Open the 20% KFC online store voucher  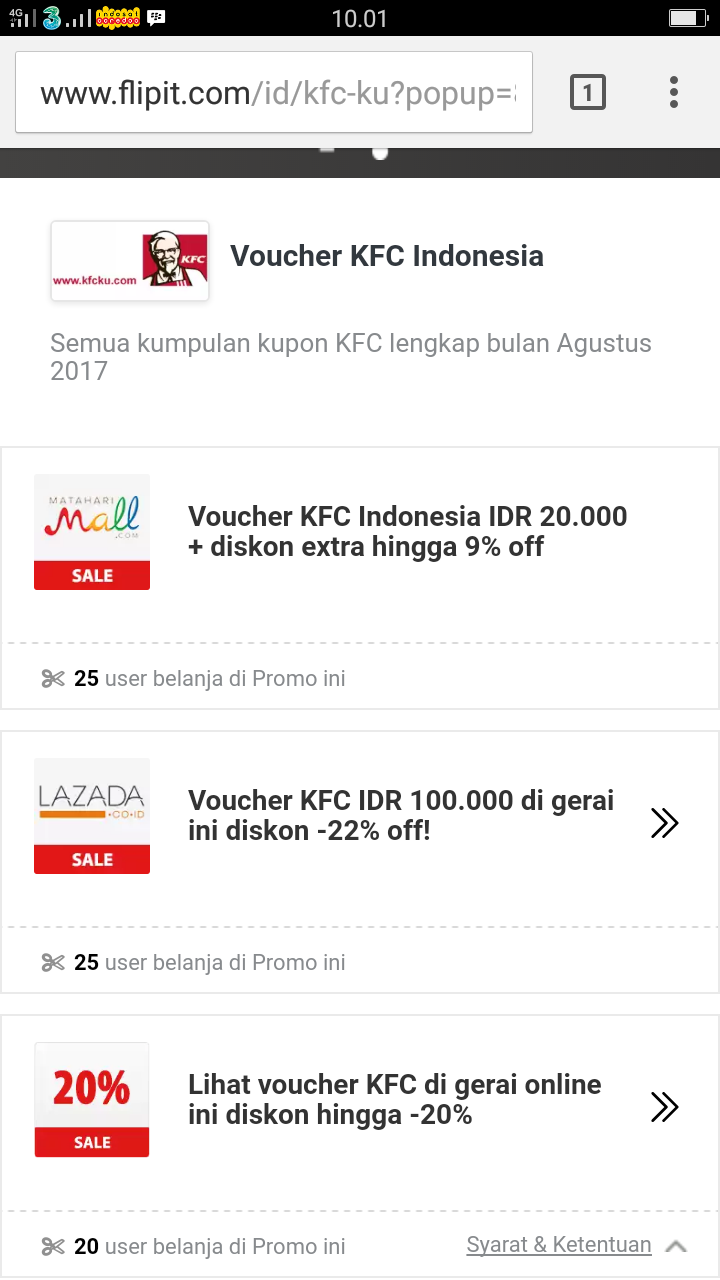pyautogui.click(x=395, y=1099)
